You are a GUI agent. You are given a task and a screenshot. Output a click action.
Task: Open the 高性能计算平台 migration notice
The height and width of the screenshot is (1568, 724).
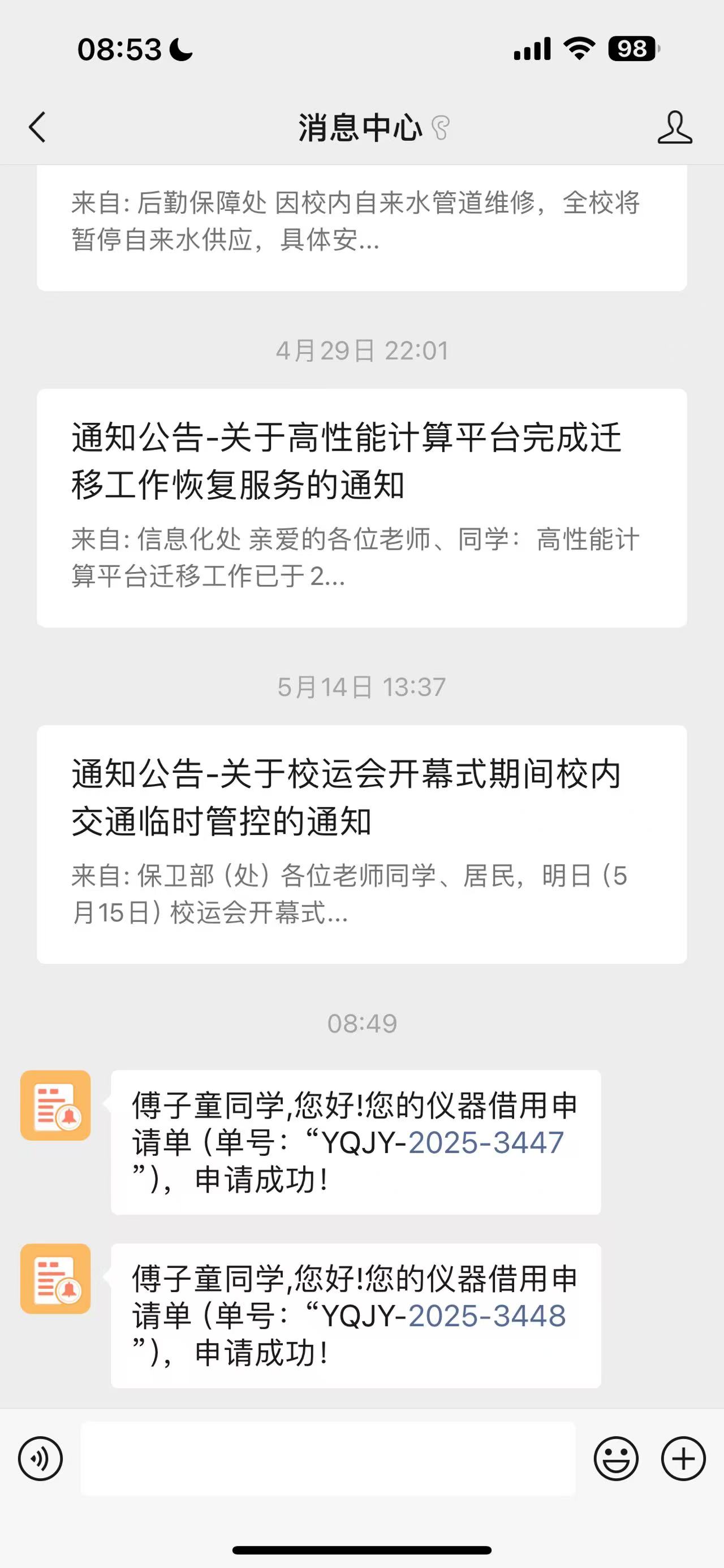[361, 508]
